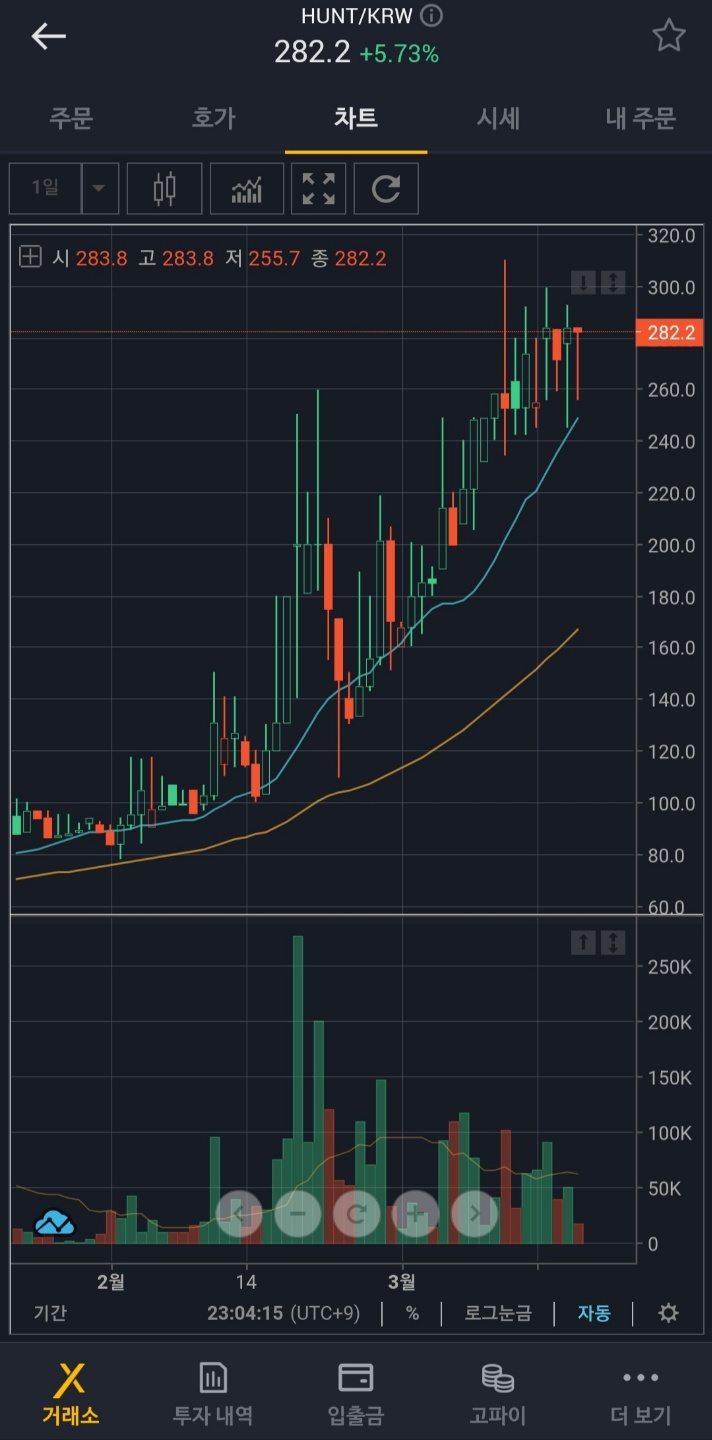The image size is (712, 1440).
Task: Add HUNT/KRW to favorites with the star
Action: [x=668, y=37]
